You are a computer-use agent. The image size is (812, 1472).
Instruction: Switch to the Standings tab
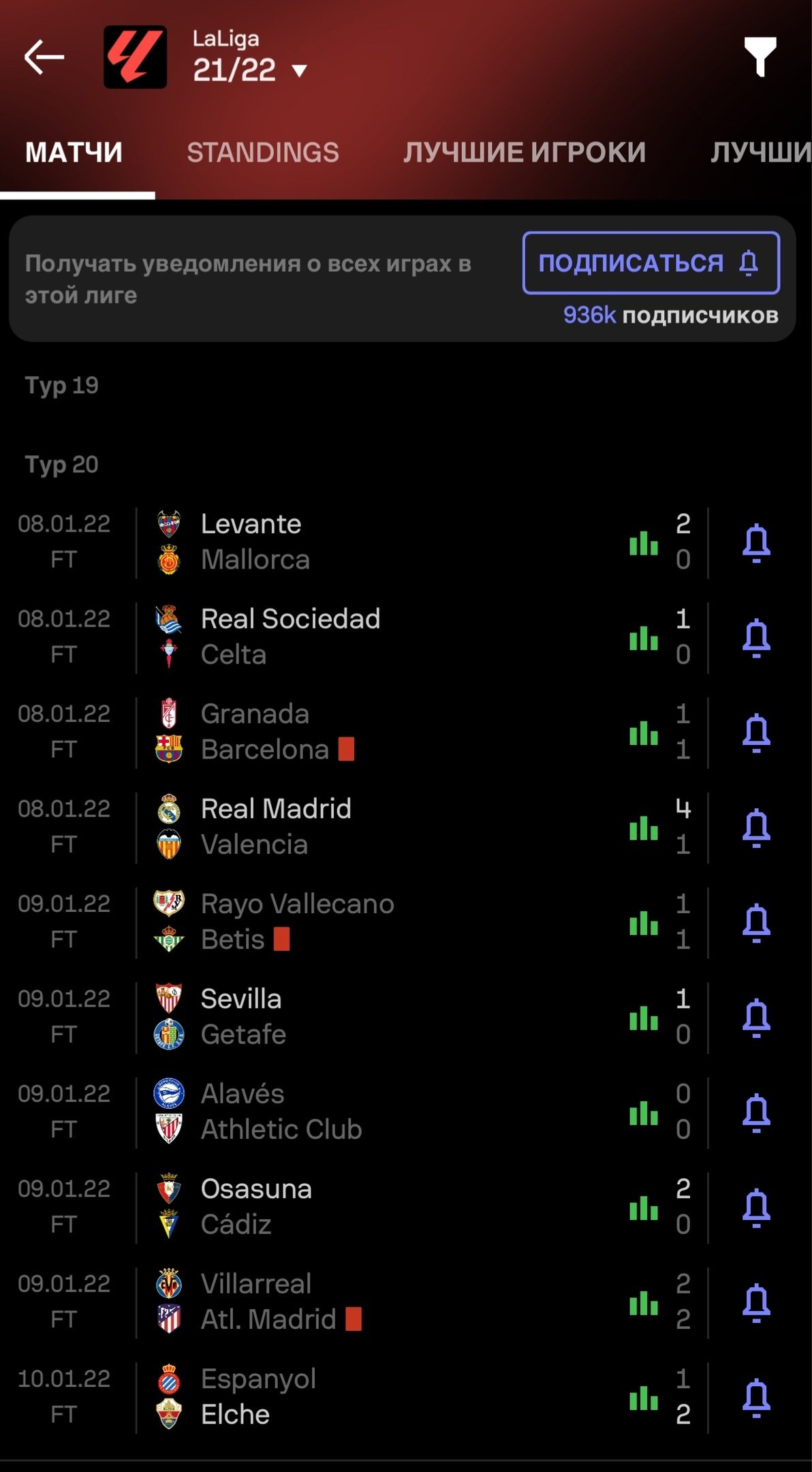[262, 153]
